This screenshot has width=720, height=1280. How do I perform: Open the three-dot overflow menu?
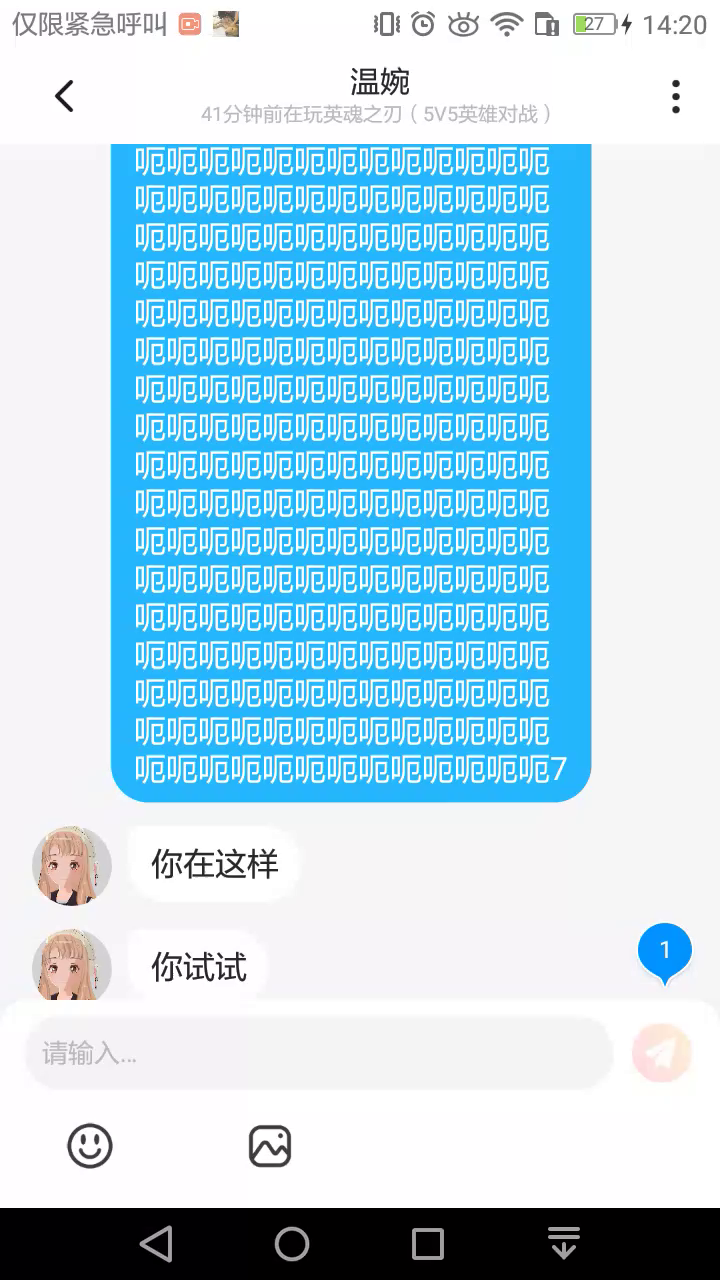click(676, 96)
